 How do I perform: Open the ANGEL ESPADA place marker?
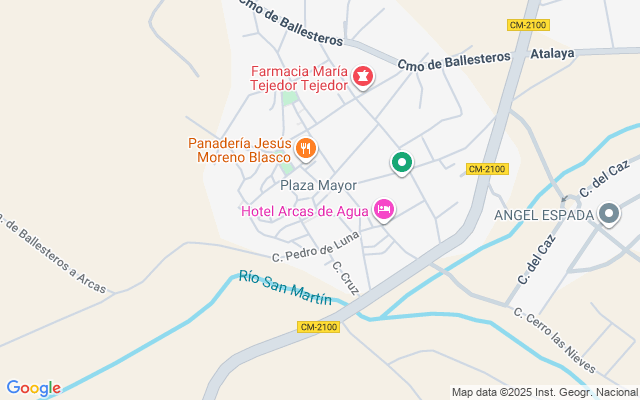point(609,212)
